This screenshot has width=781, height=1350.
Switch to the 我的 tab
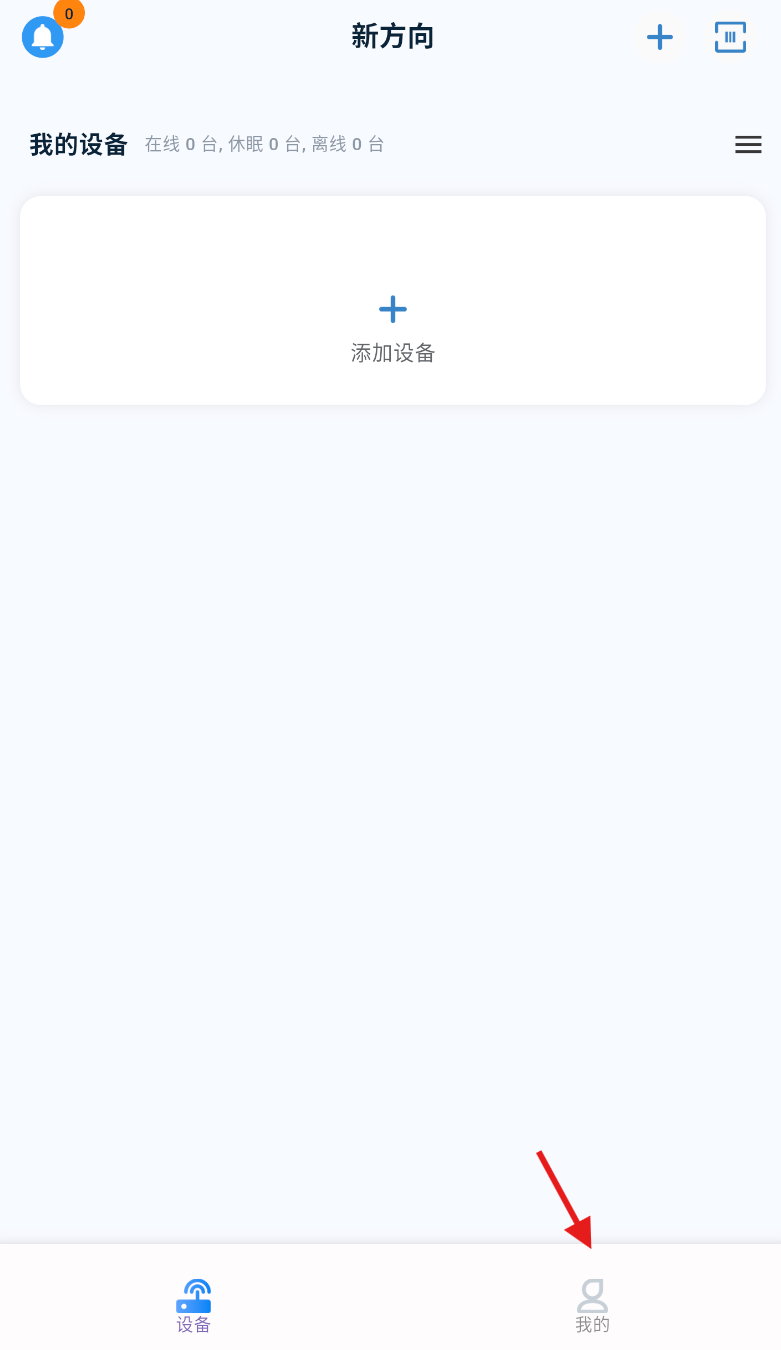[592, 1306]
